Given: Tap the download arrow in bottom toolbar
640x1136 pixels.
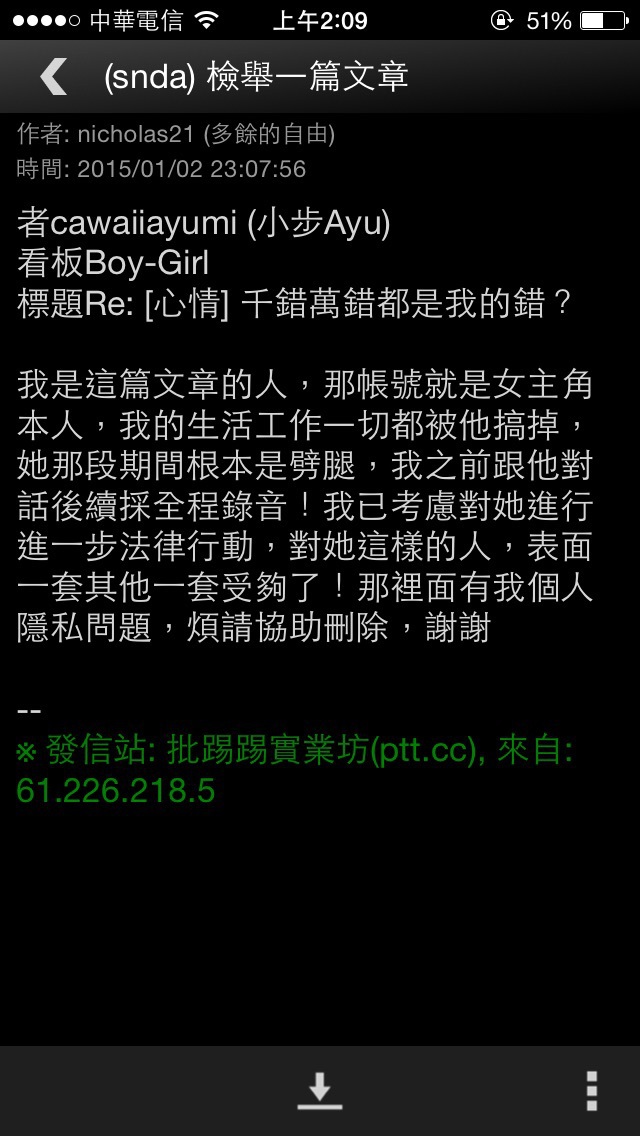Looking at the screenshot, I should (x=320, y=1091).
